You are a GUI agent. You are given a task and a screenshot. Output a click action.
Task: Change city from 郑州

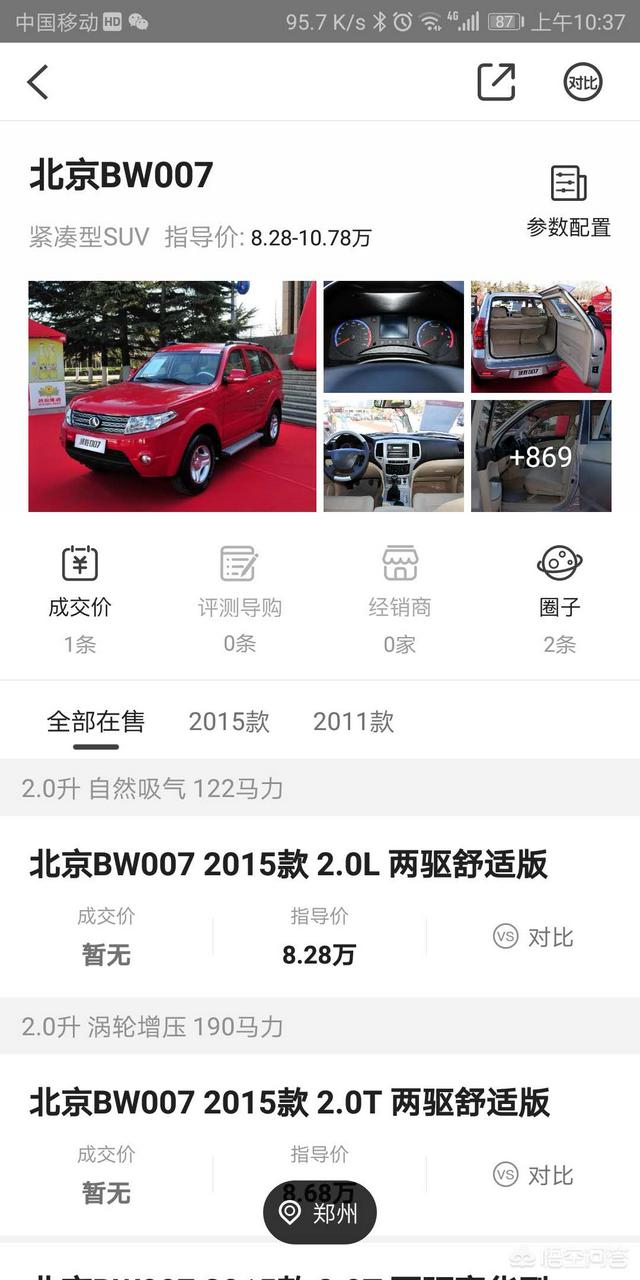tap(320, 1213)
